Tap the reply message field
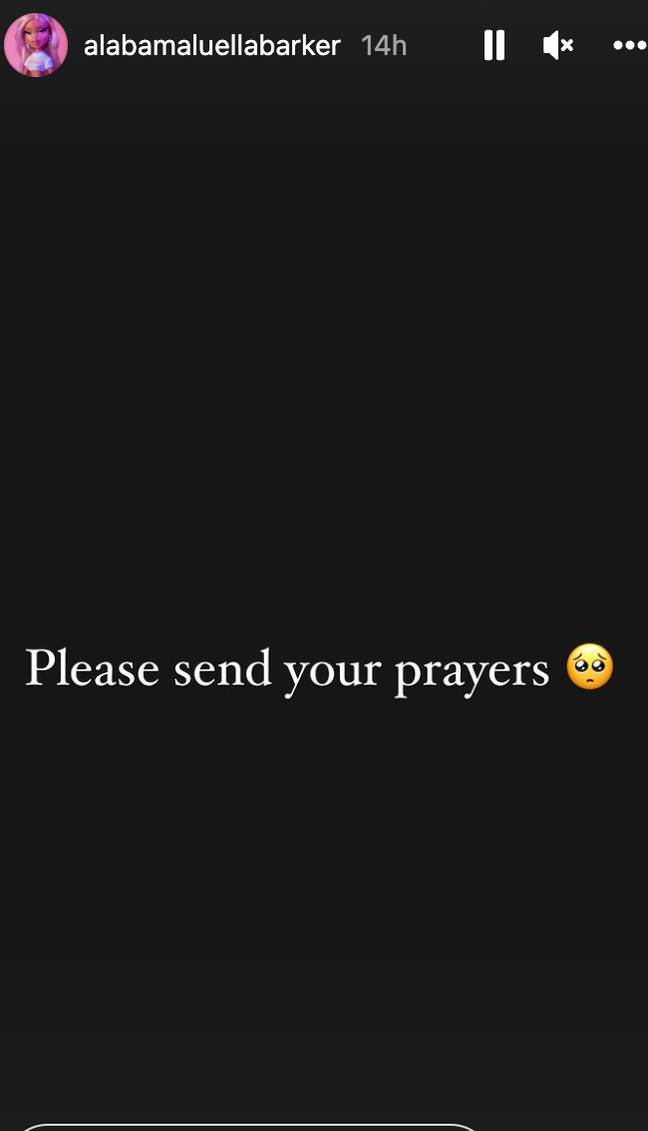 pos(250,1127)
